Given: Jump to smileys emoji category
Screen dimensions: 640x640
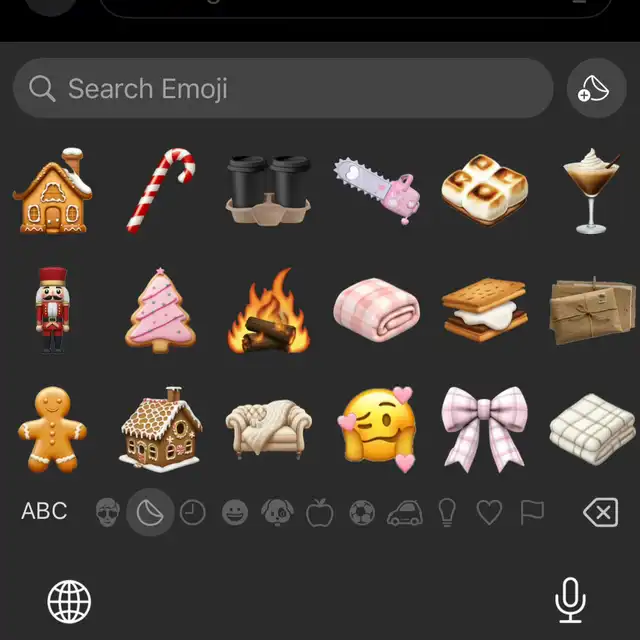Looking at the screenshot, I should (x=235, y=513).
